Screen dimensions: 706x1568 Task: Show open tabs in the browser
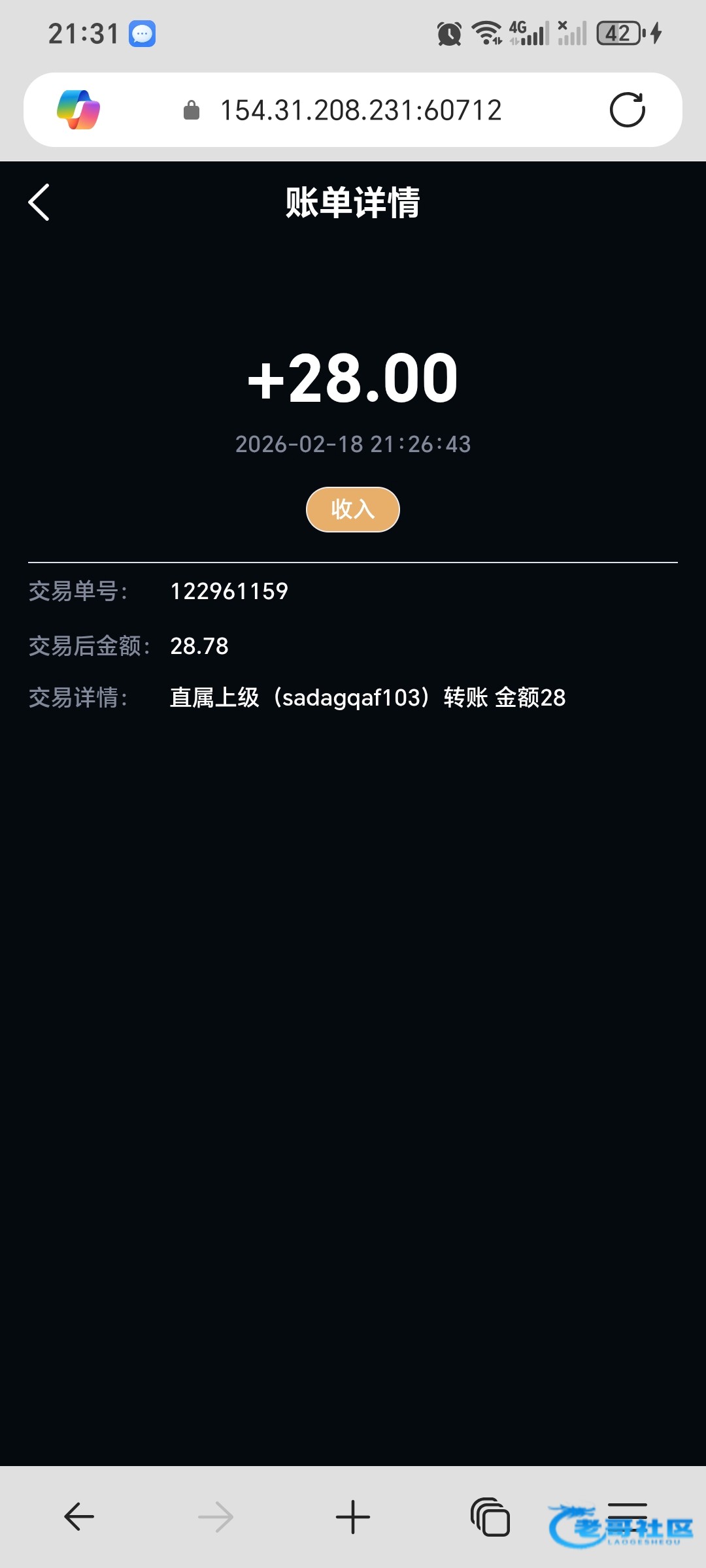[490, 1516]
